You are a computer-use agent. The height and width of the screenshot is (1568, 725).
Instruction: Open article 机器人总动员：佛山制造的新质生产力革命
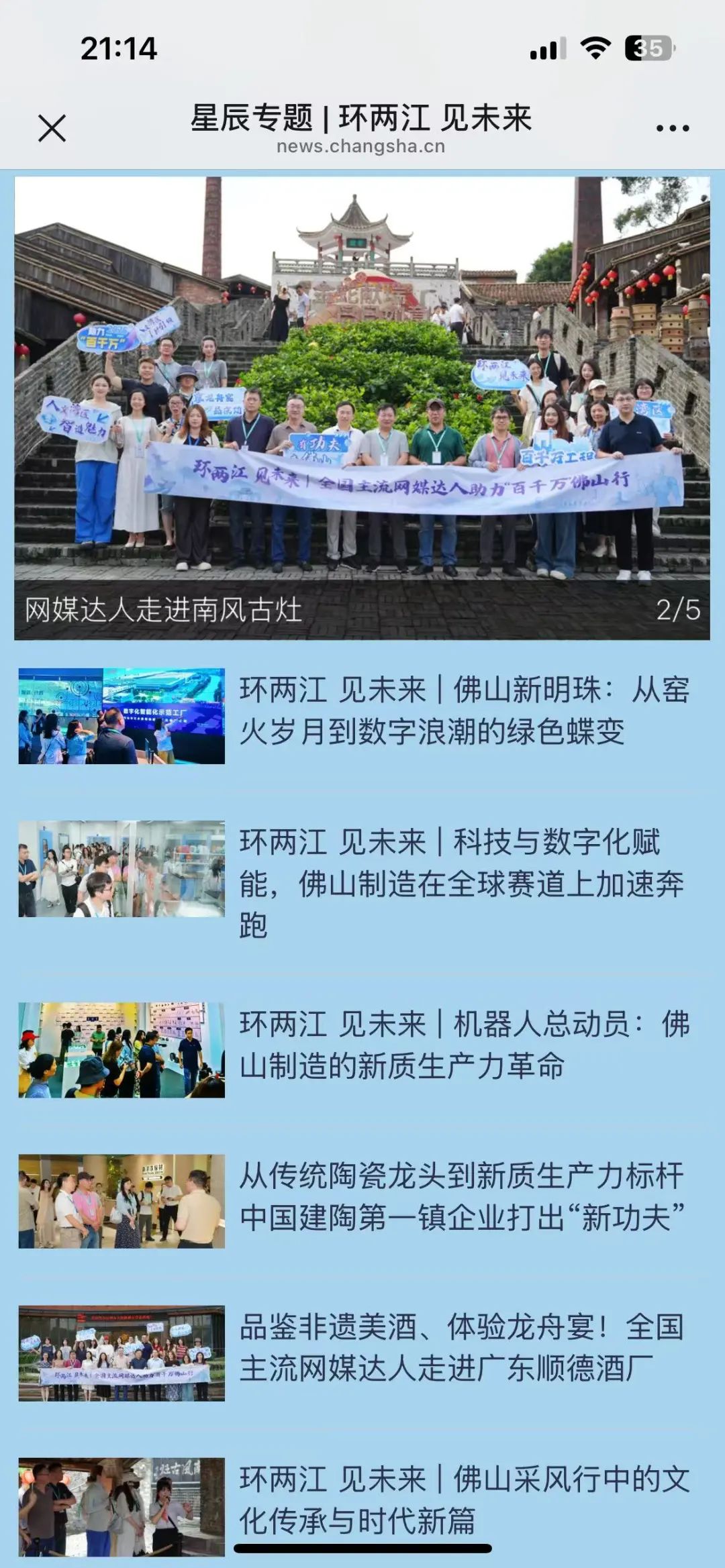pos(463,1045)
